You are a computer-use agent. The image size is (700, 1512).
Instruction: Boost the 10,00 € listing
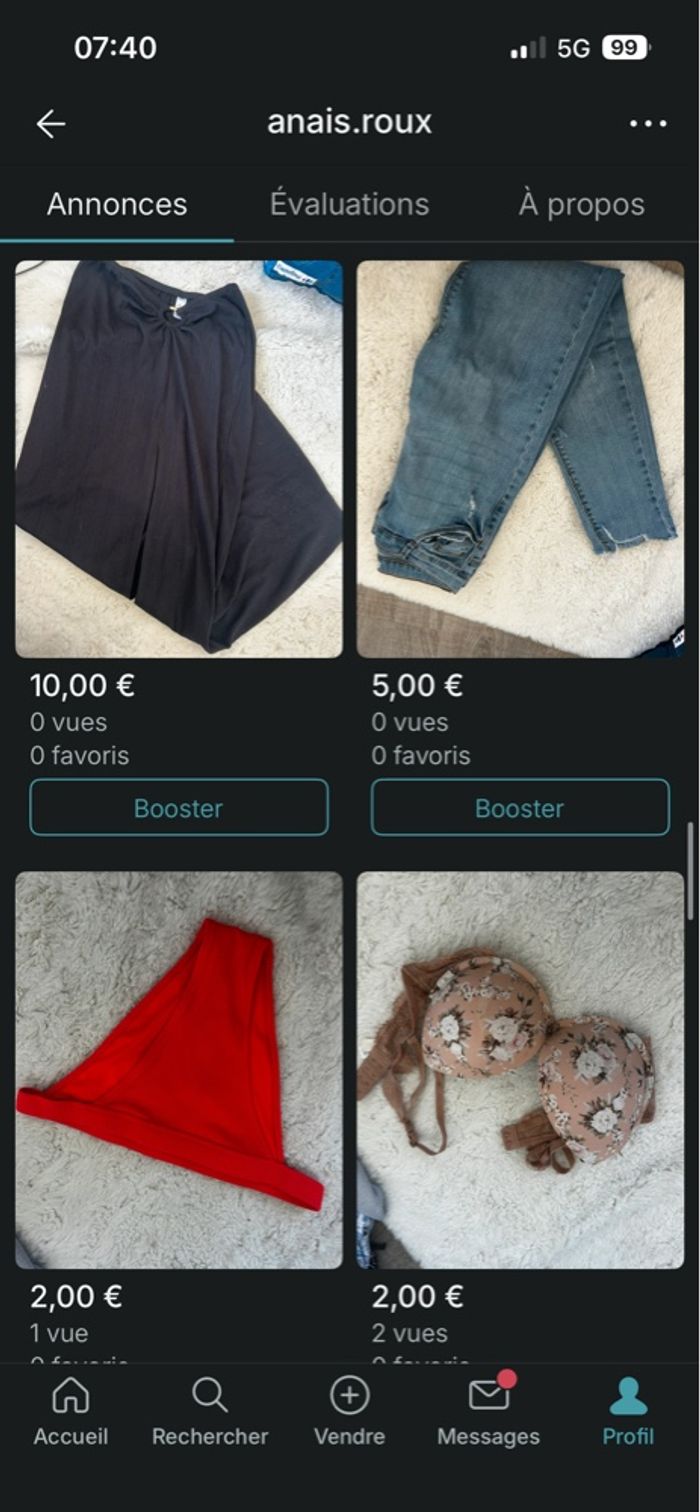pyautogui.click(x=179, y=808)
